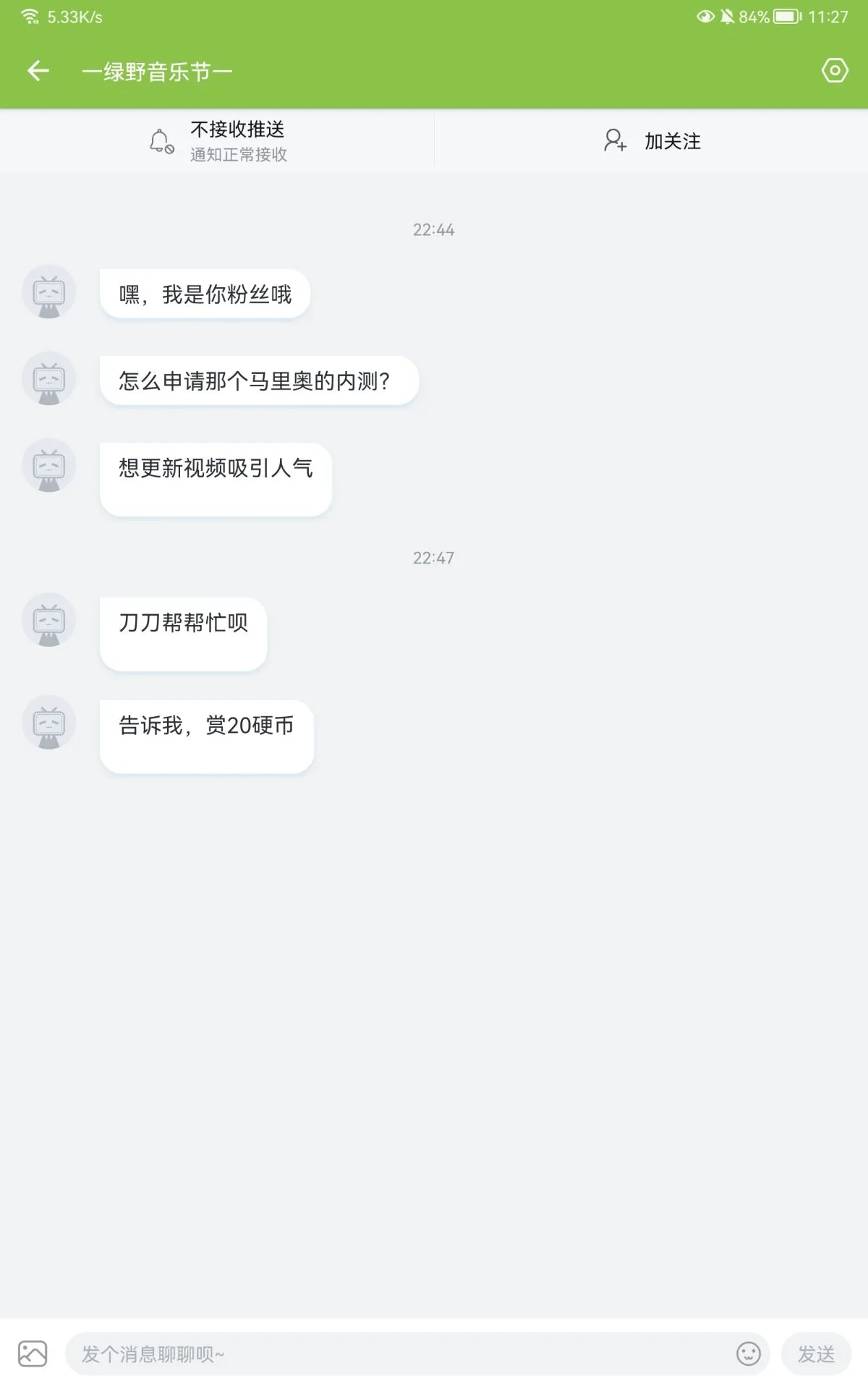View avatar beside 嘿，我是你粉丝哦 message

(x=49, y=292)
